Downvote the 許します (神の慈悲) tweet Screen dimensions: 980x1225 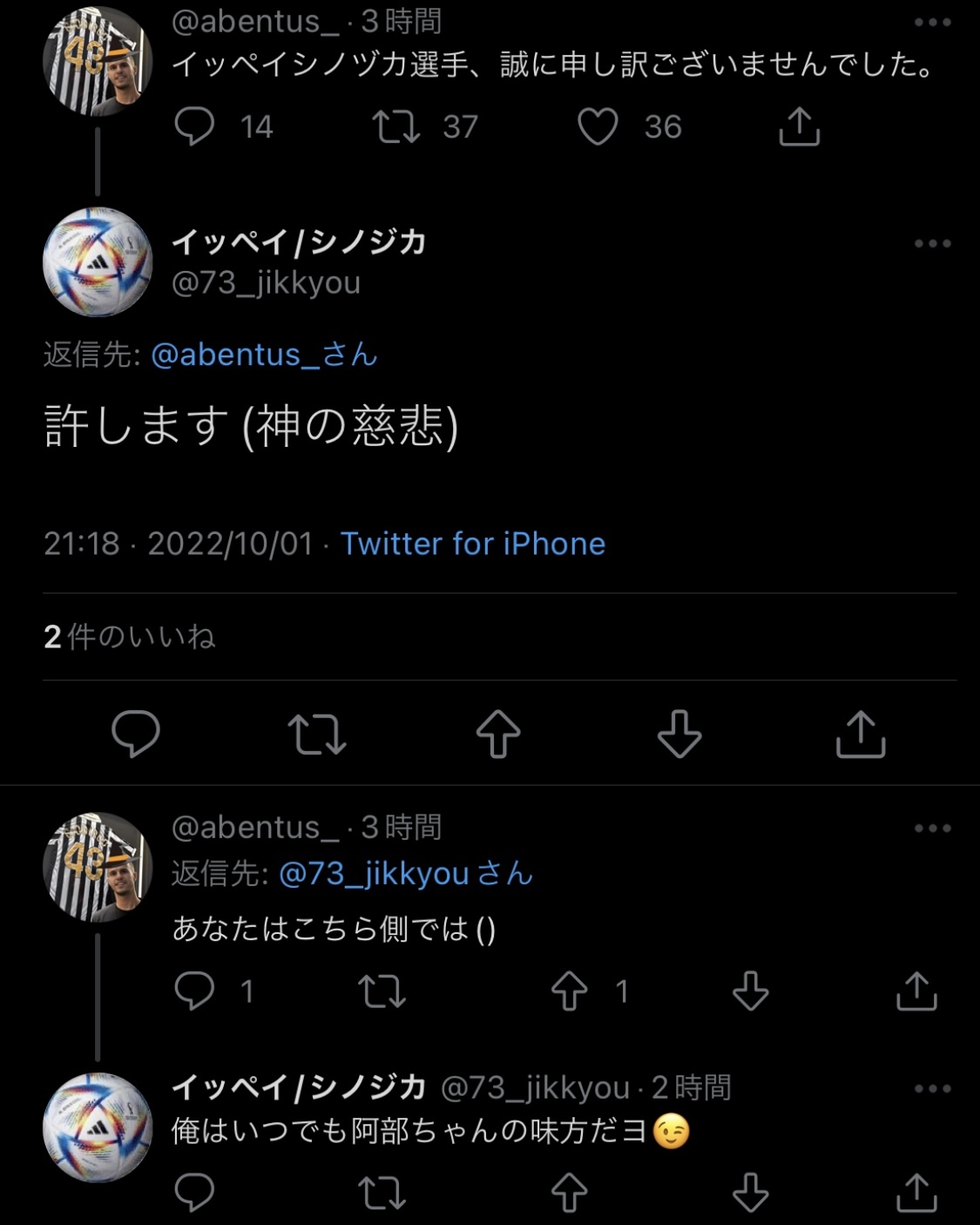[679, 733]
